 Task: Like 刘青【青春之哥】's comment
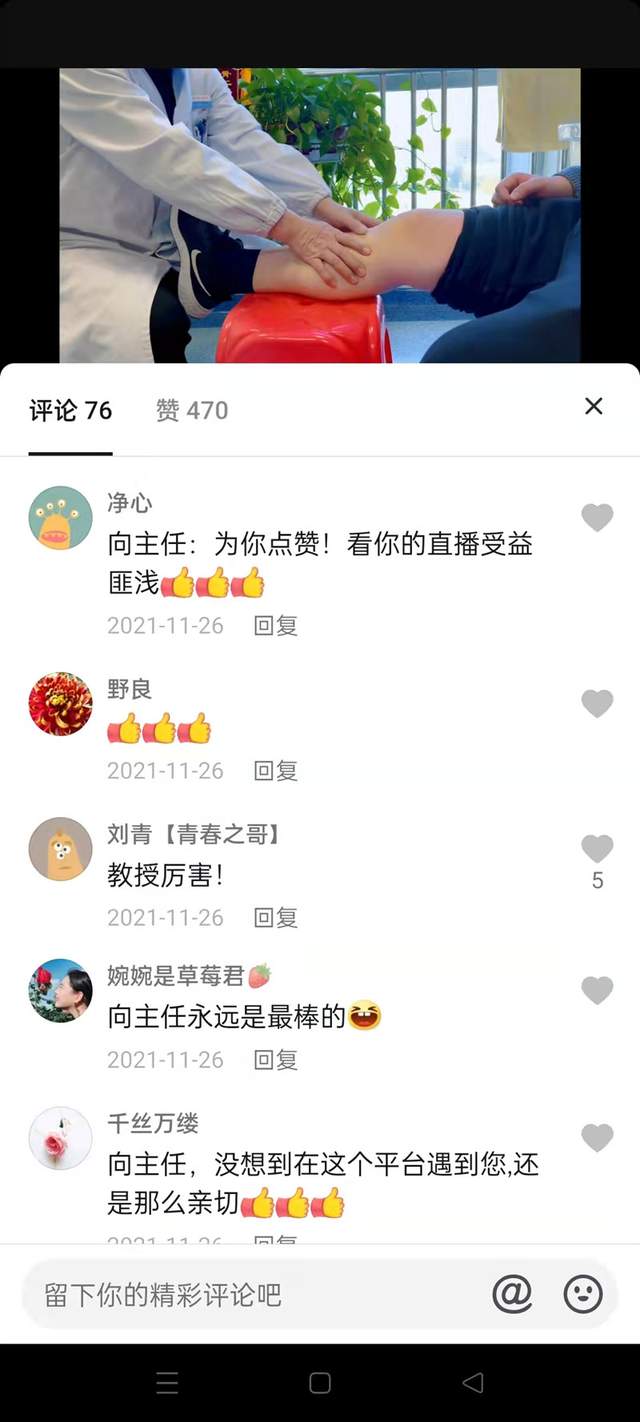(597, 849)
